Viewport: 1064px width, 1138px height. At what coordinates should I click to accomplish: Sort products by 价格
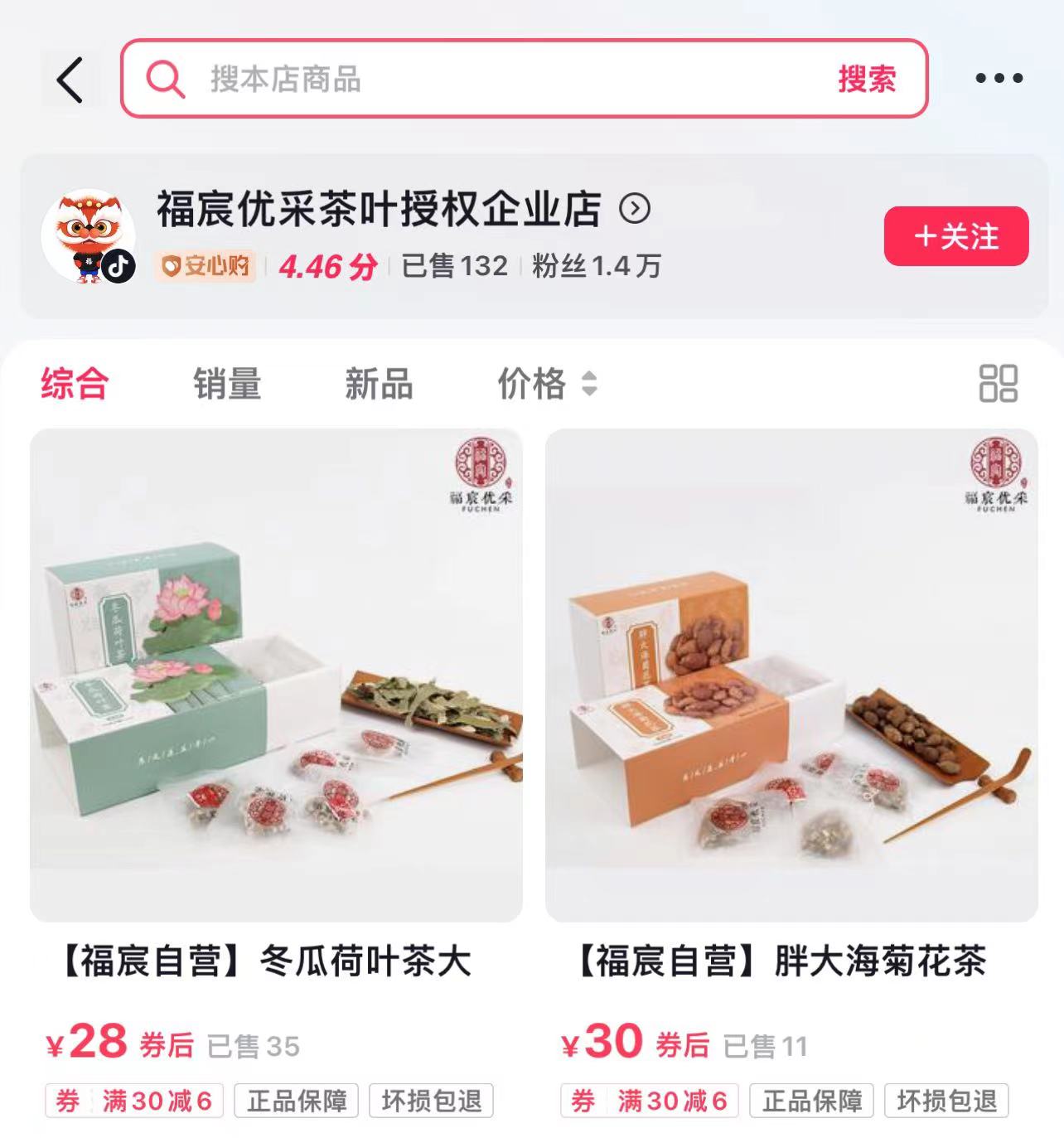tap(545, 384)
